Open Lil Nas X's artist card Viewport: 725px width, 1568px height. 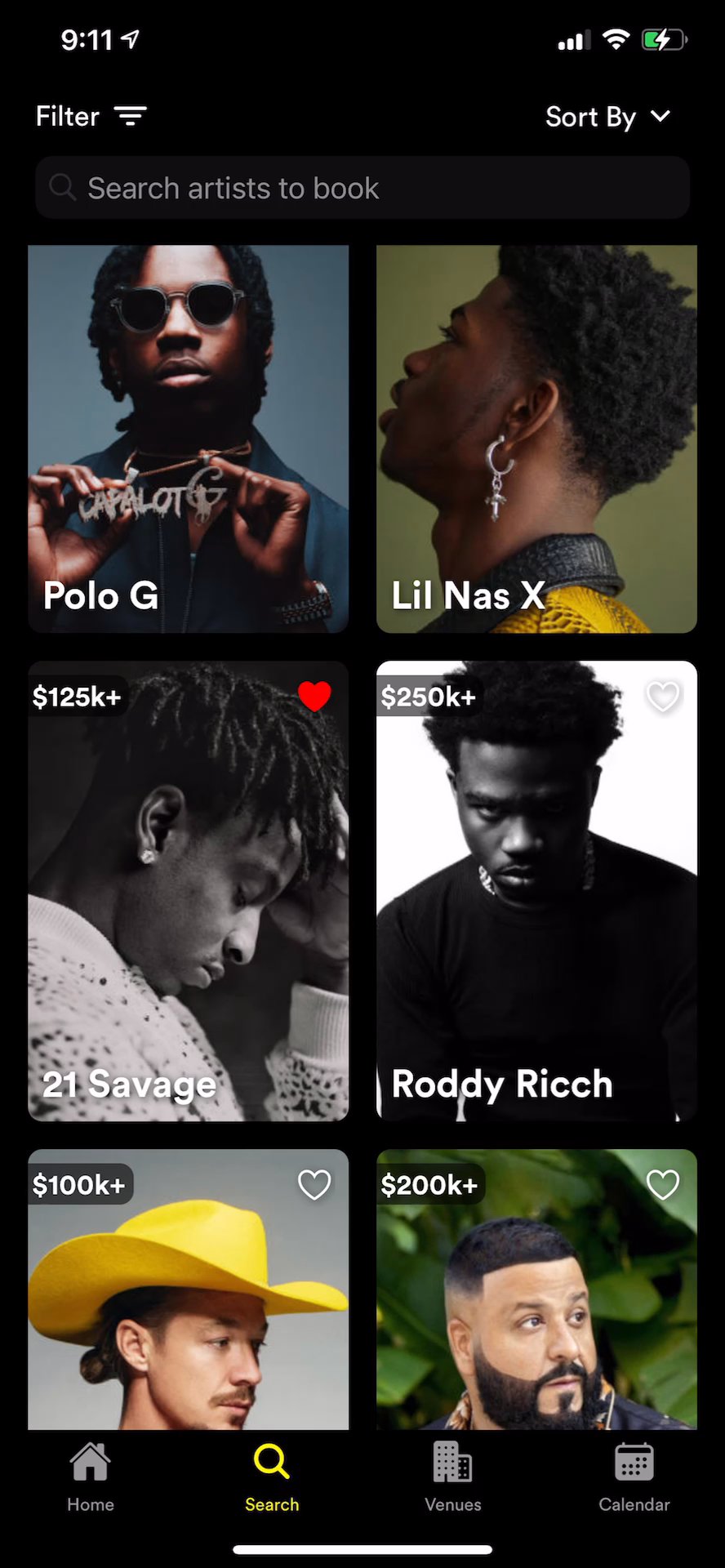coord(536,439)
